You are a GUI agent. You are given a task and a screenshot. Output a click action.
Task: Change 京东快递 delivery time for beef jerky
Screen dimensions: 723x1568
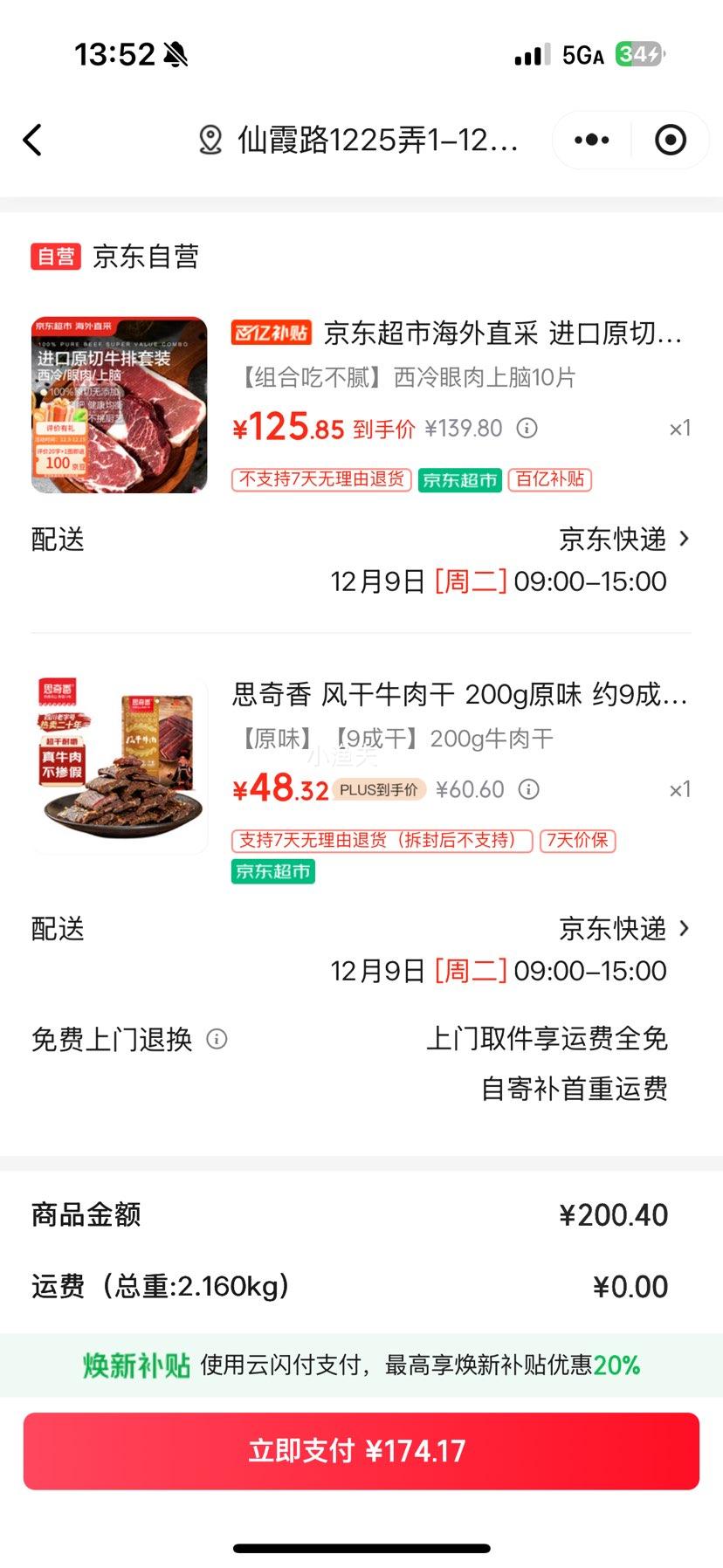[x=624, y=929]
